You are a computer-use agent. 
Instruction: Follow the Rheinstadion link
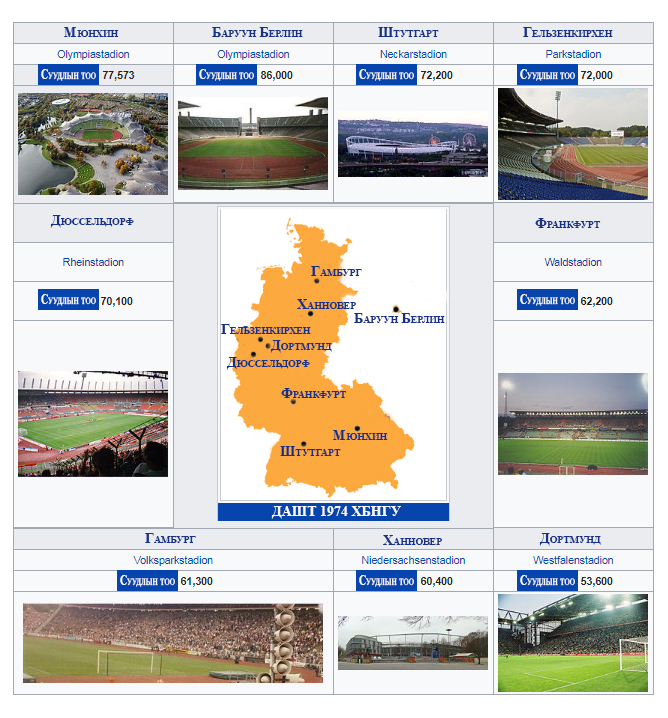click(93, 262)
